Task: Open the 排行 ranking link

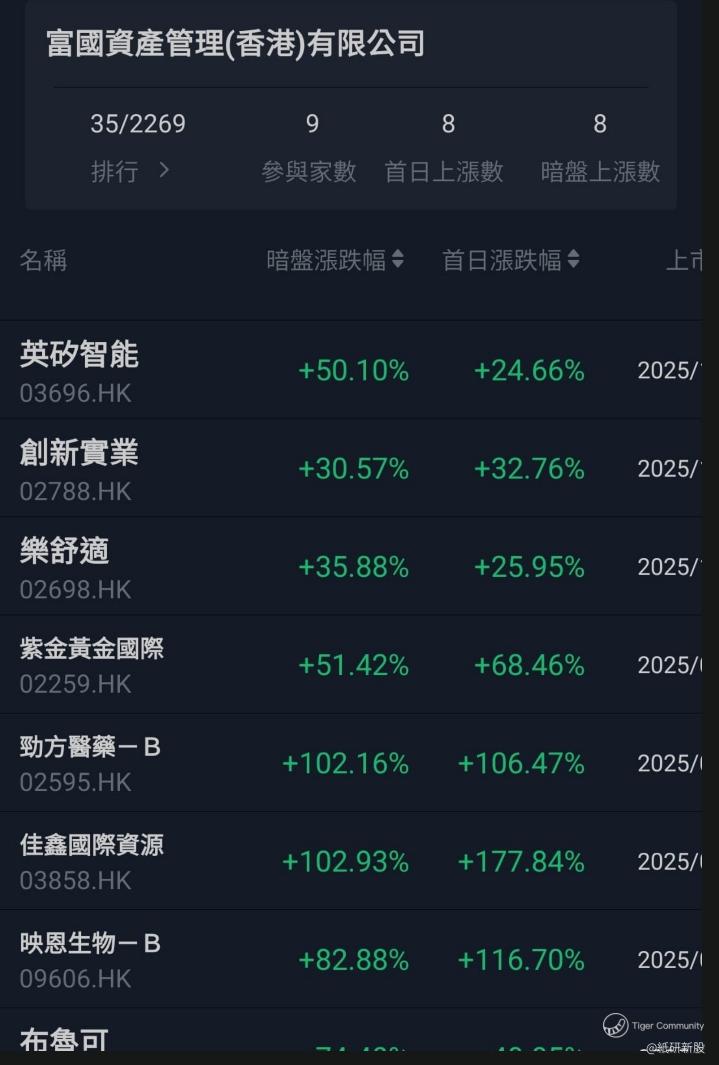Action: tap(131, 171)
